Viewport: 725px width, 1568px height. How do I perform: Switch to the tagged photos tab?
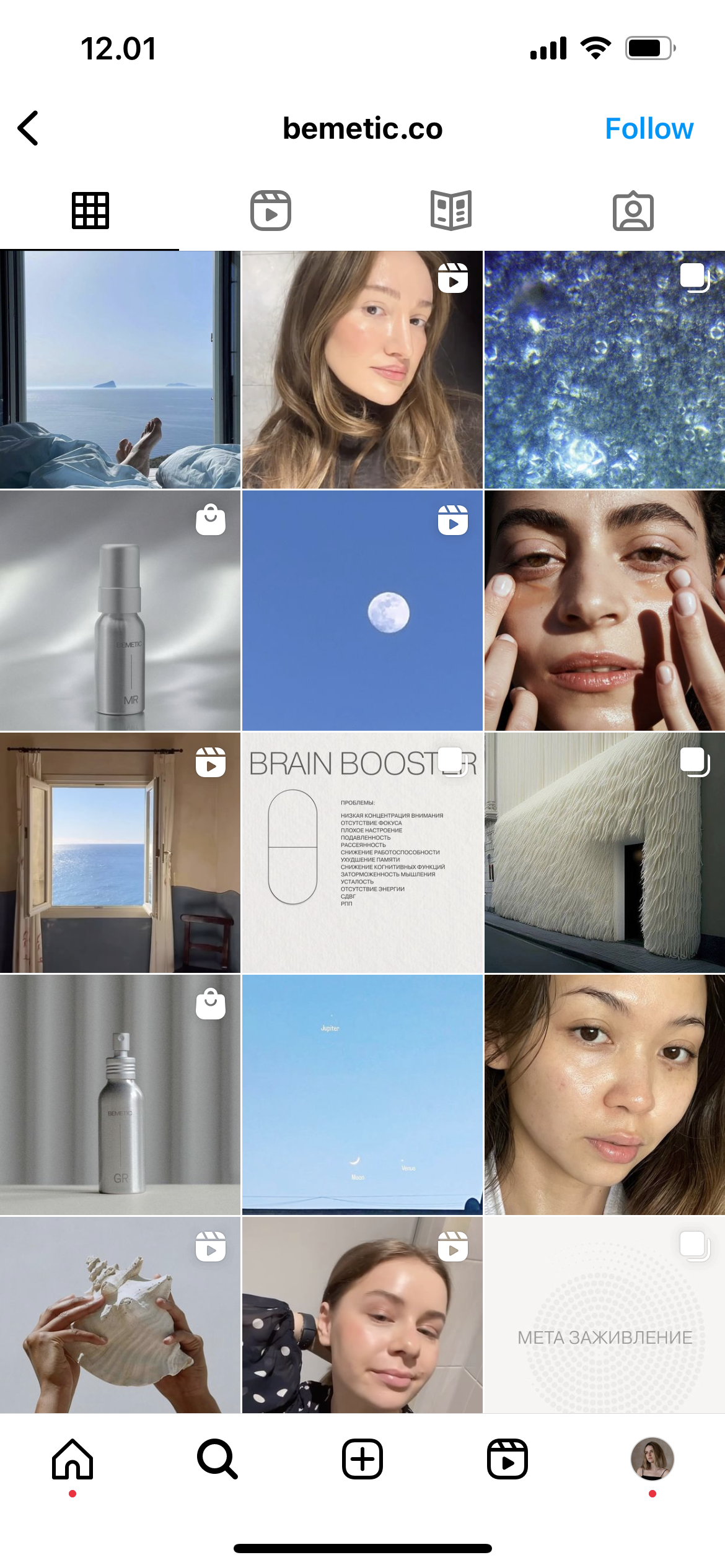coord(633,211)
